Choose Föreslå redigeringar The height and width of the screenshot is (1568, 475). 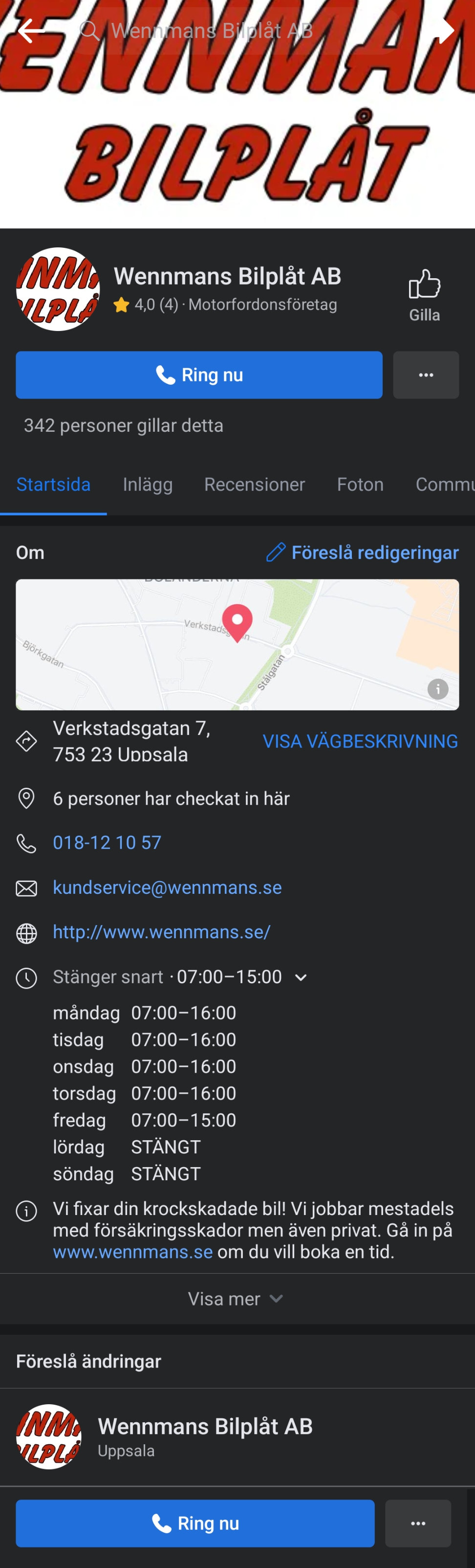[x=363, y=552]
